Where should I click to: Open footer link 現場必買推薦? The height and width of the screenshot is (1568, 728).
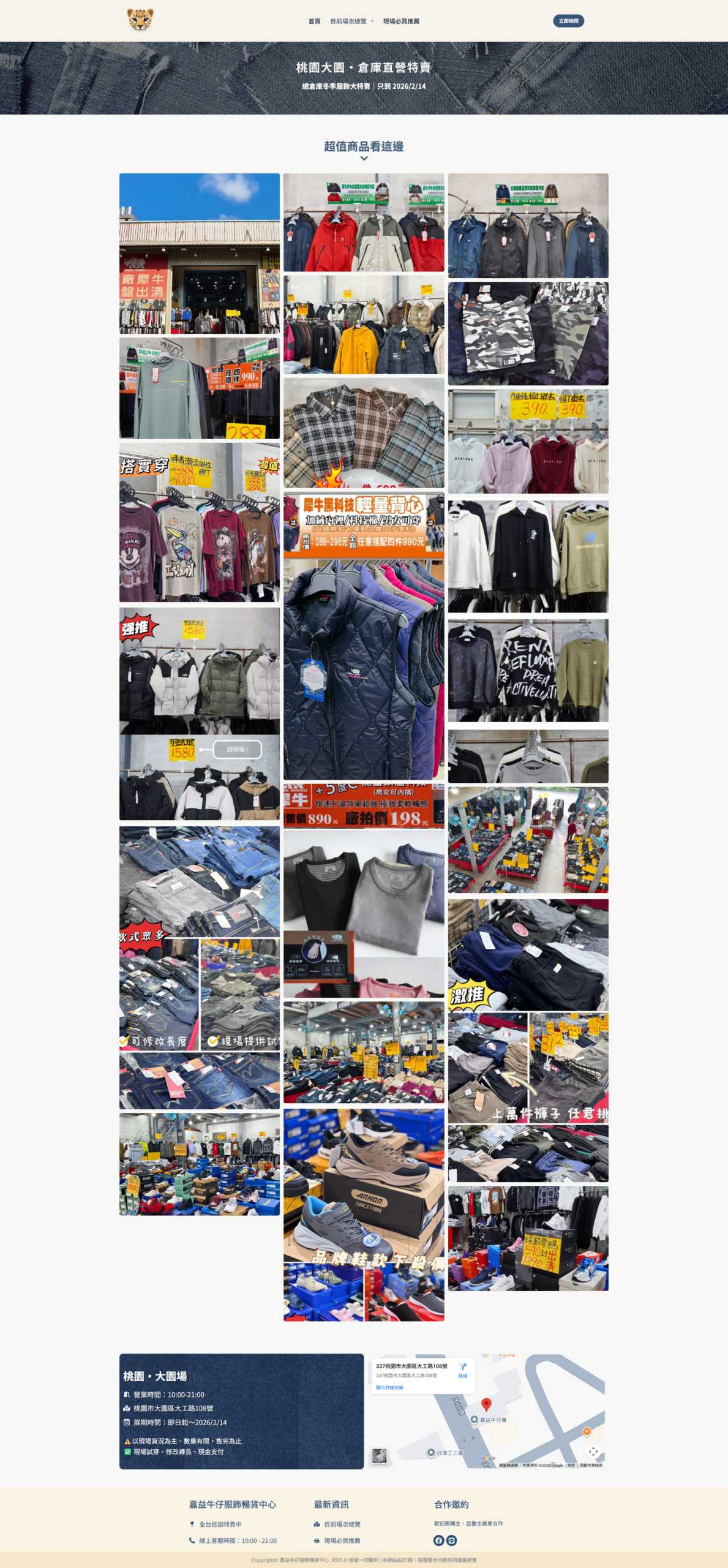[342, 1540]
